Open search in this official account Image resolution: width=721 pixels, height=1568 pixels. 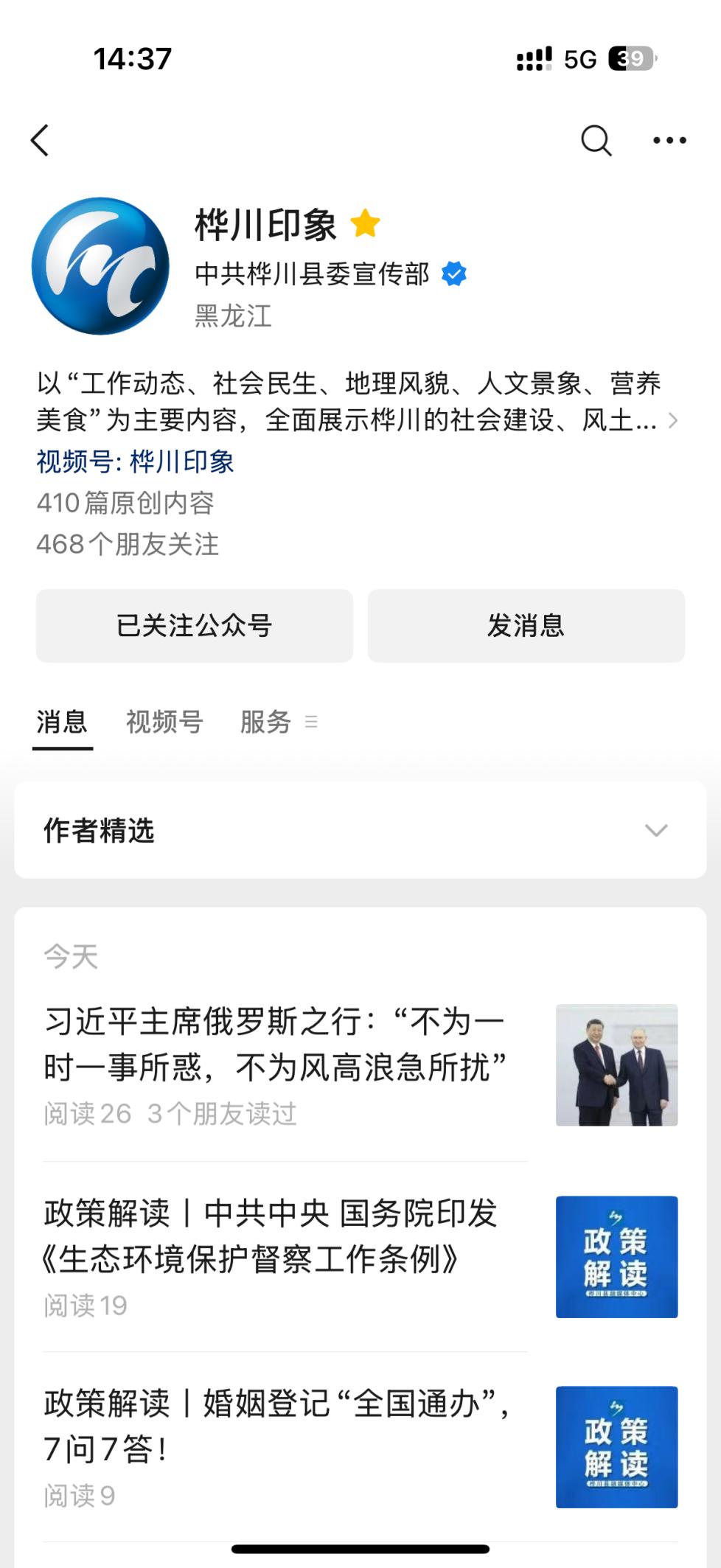[x=596, y=140]
